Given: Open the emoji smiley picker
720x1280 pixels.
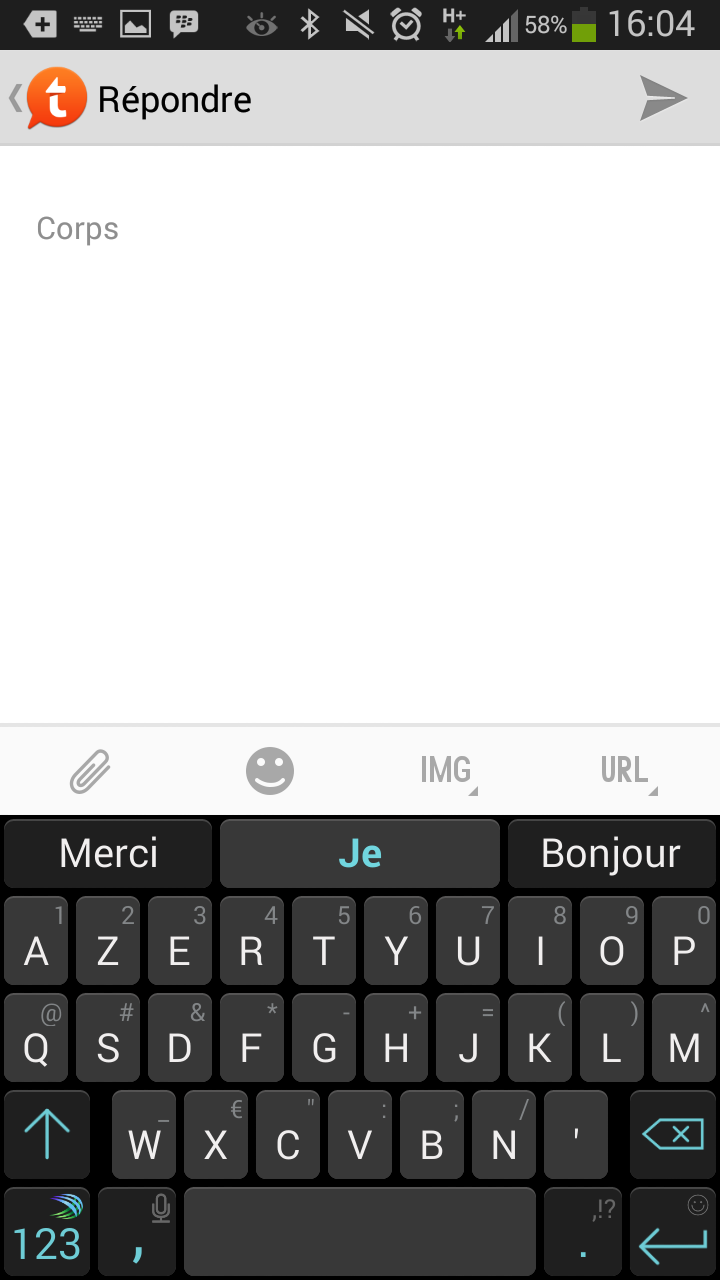Looking at the screenshot, I should (x=270, y=771).
